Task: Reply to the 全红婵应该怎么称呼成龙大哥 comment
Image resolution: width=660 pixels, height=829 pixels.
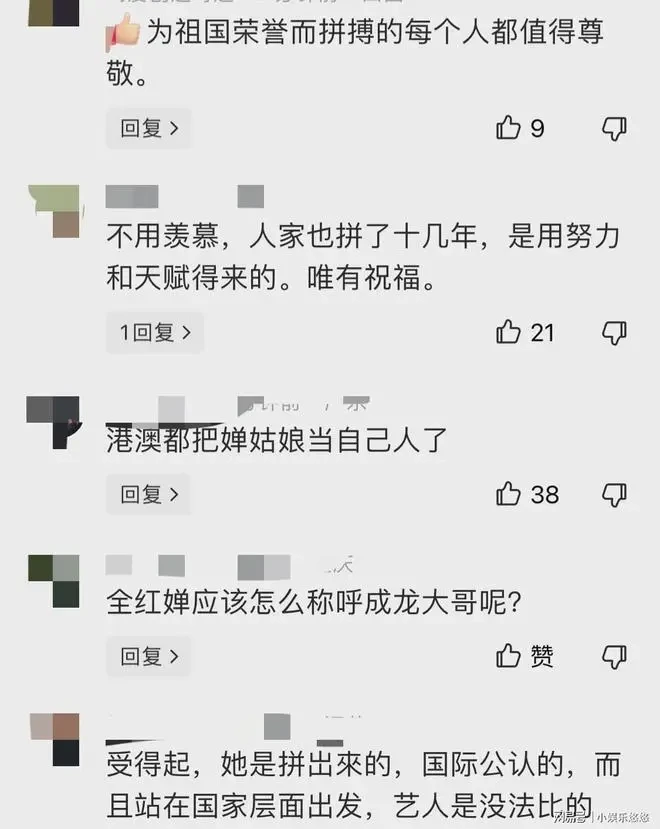Action: point(148,656)
